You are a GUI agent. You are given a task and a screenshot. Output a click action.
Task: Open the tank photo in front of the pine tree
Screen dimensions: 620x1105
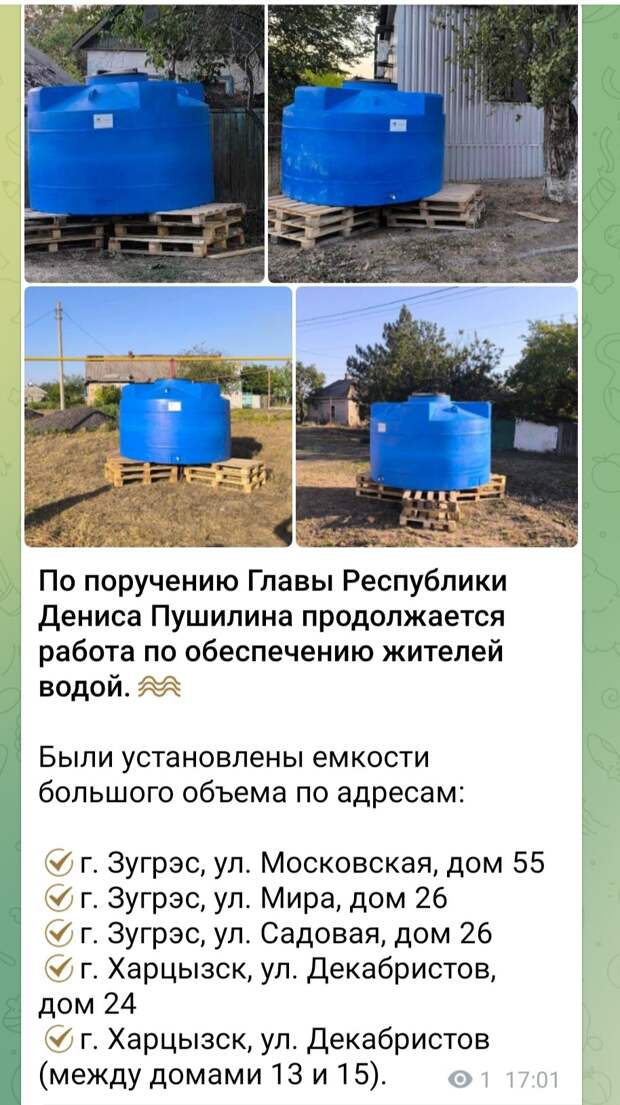coord(437,416)
